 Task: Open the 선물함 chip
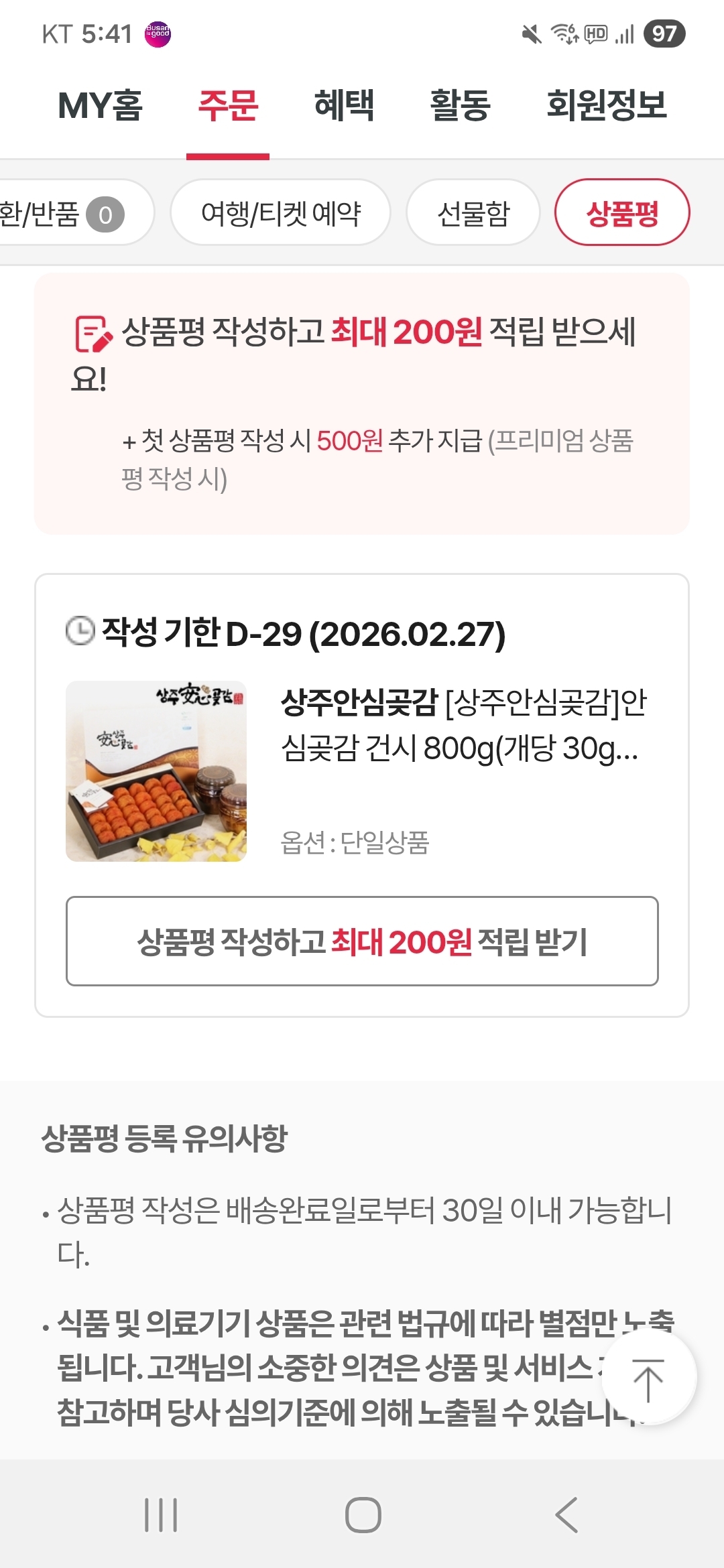click(473, 213)
